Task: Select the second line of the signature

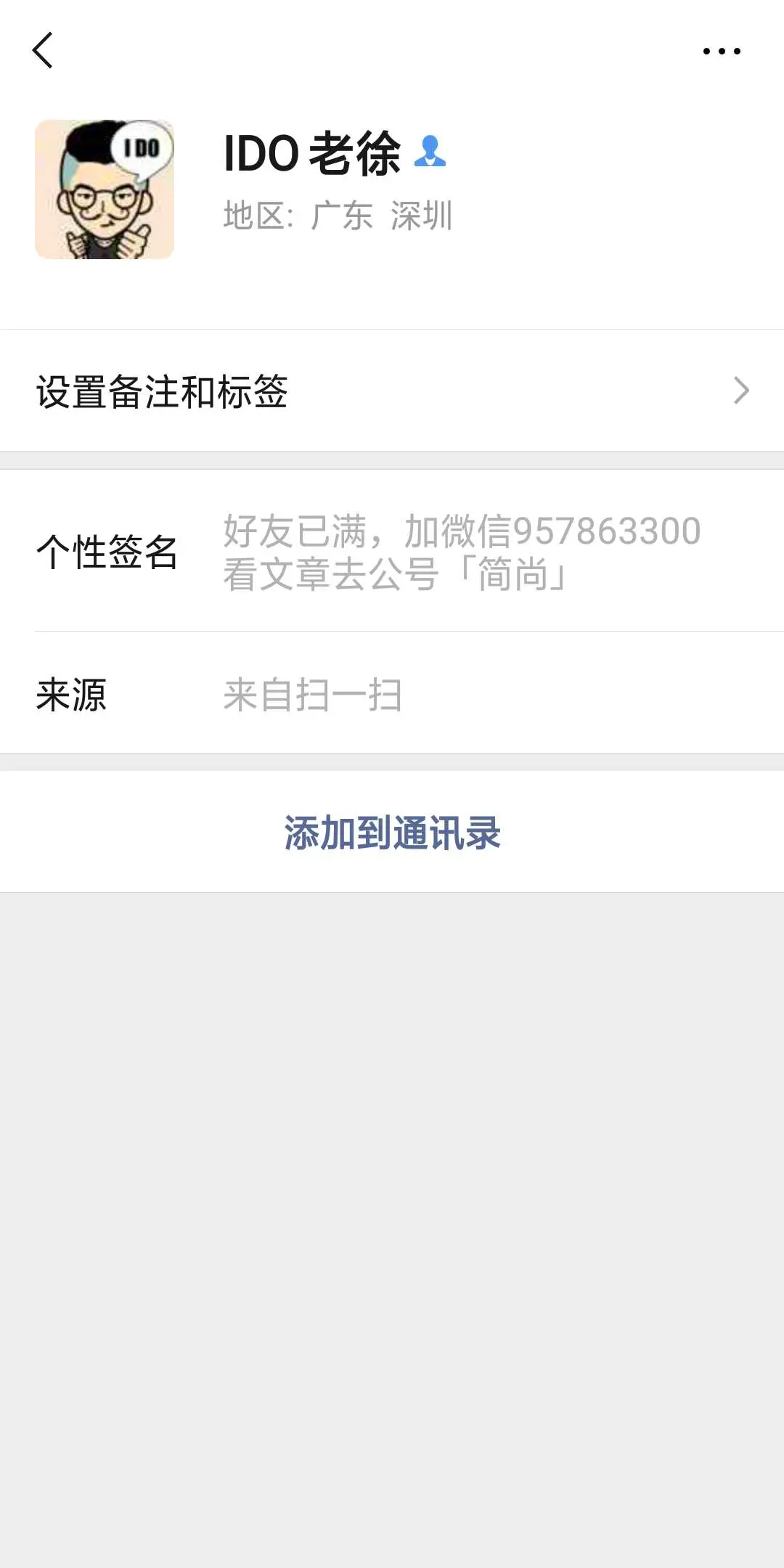Action: pyautogui.click(x=396, y=577)
